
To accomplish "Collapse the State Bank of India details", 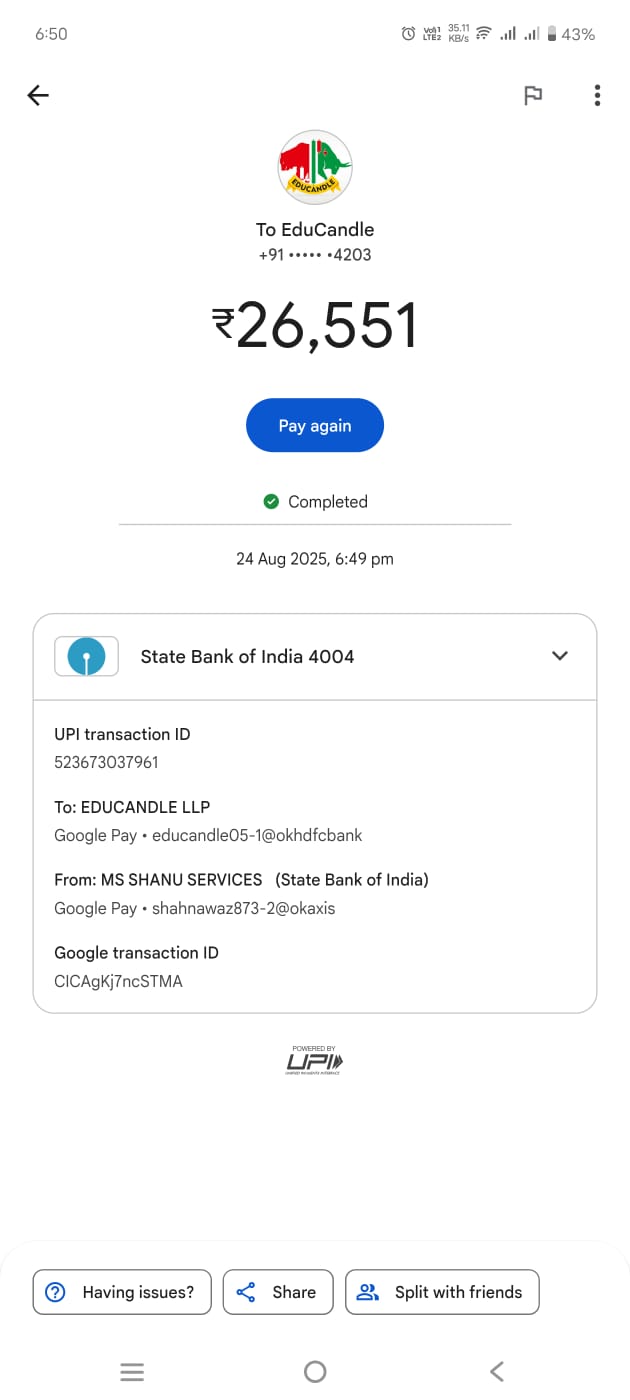I will [x=560, y=656].
